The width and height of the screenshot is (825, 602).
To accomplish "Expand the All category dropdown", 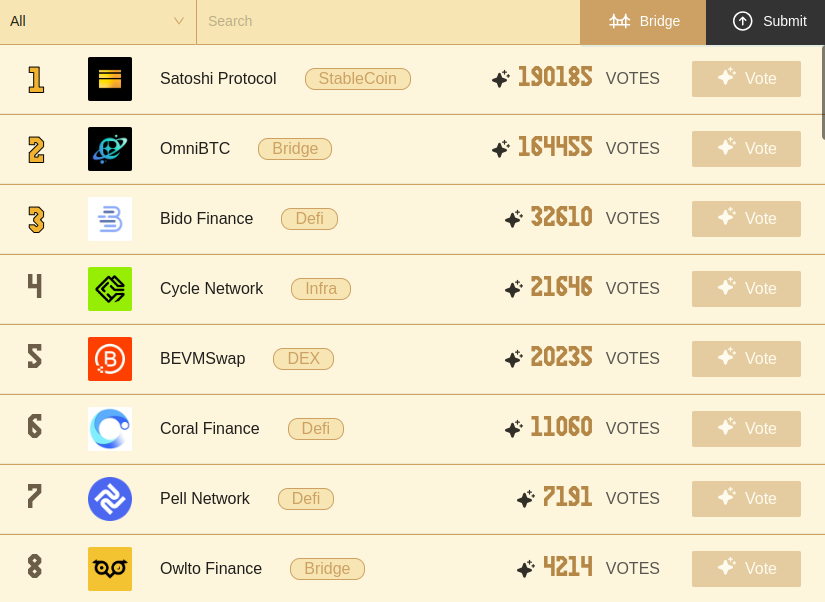I will (x=97, y=21).
